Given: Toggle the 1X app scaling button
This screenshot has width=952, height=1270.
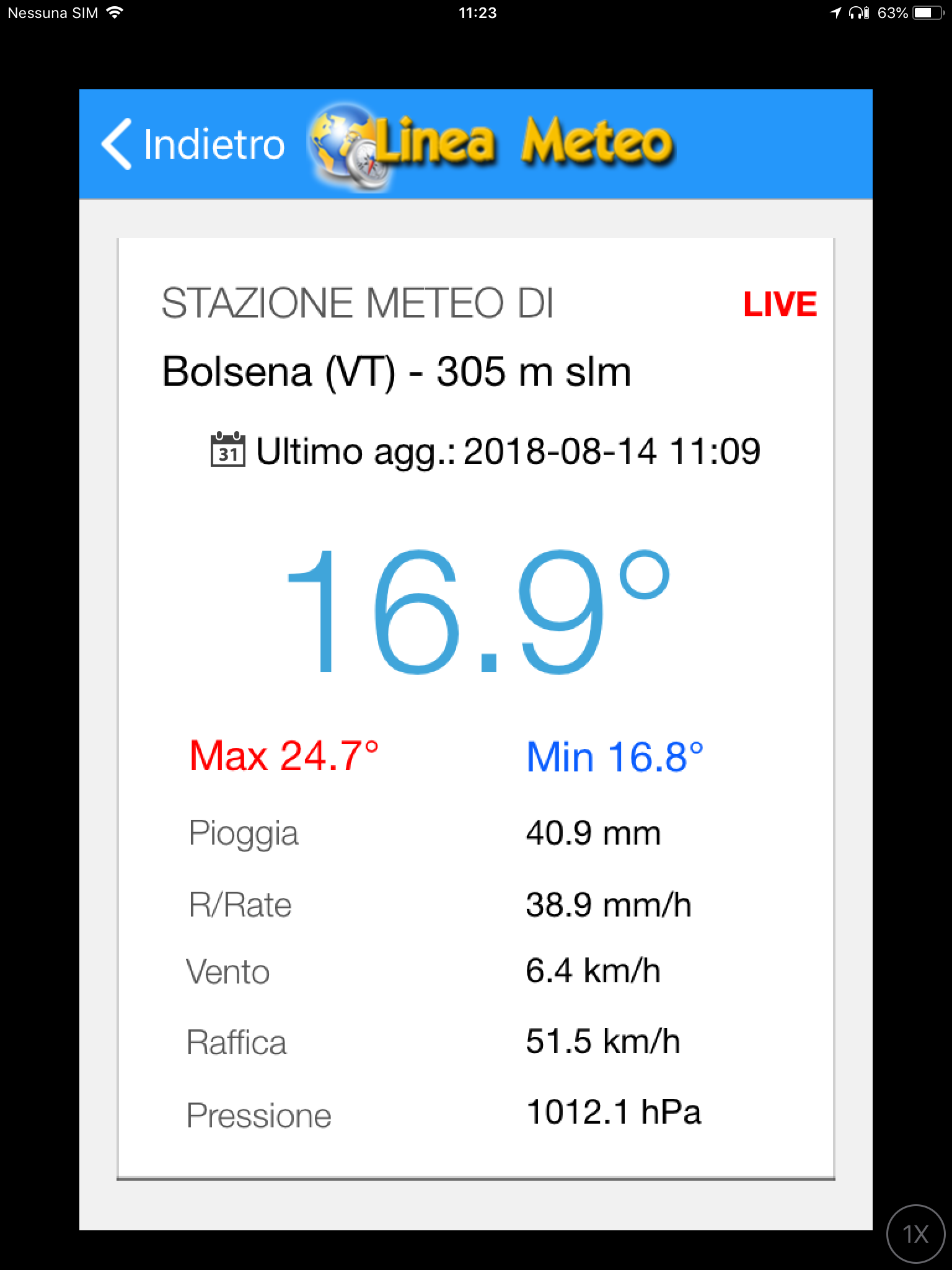Looking at the screenshot, I should click(915, 1234).
